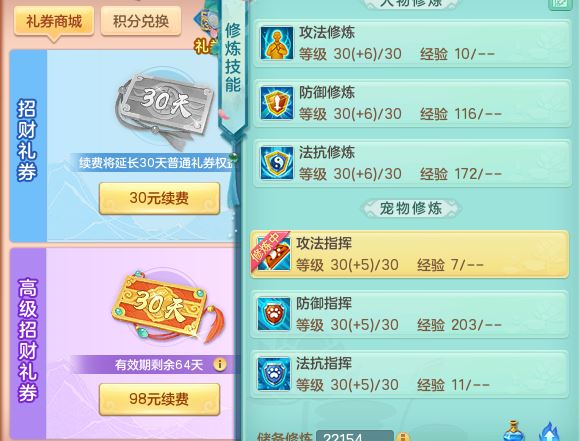Select the 防御指挥 pet skill row

point(409,314)
